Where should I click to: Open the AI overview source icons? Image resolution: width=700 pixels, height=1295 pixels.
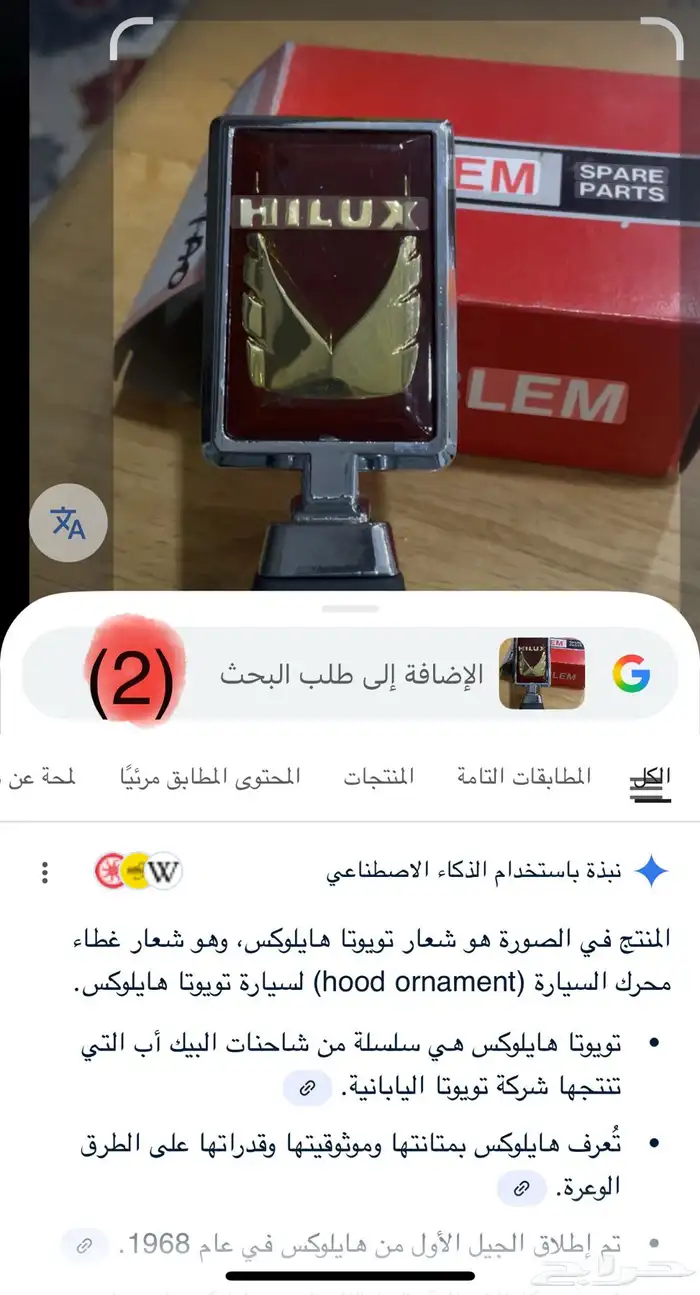(x=138, y=872)
